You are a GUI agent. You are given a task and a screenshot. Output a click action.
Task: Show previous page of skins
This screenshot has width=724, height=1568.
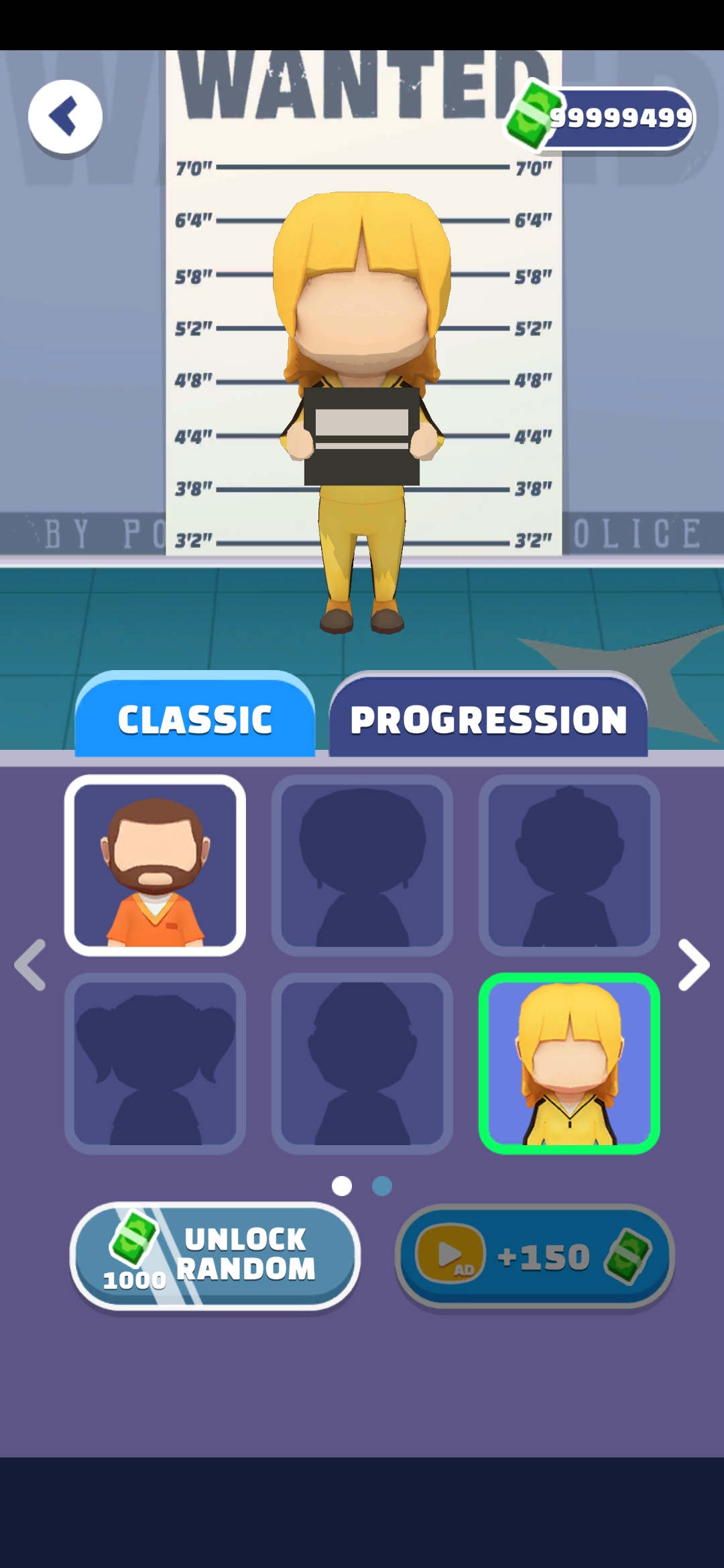31,964
